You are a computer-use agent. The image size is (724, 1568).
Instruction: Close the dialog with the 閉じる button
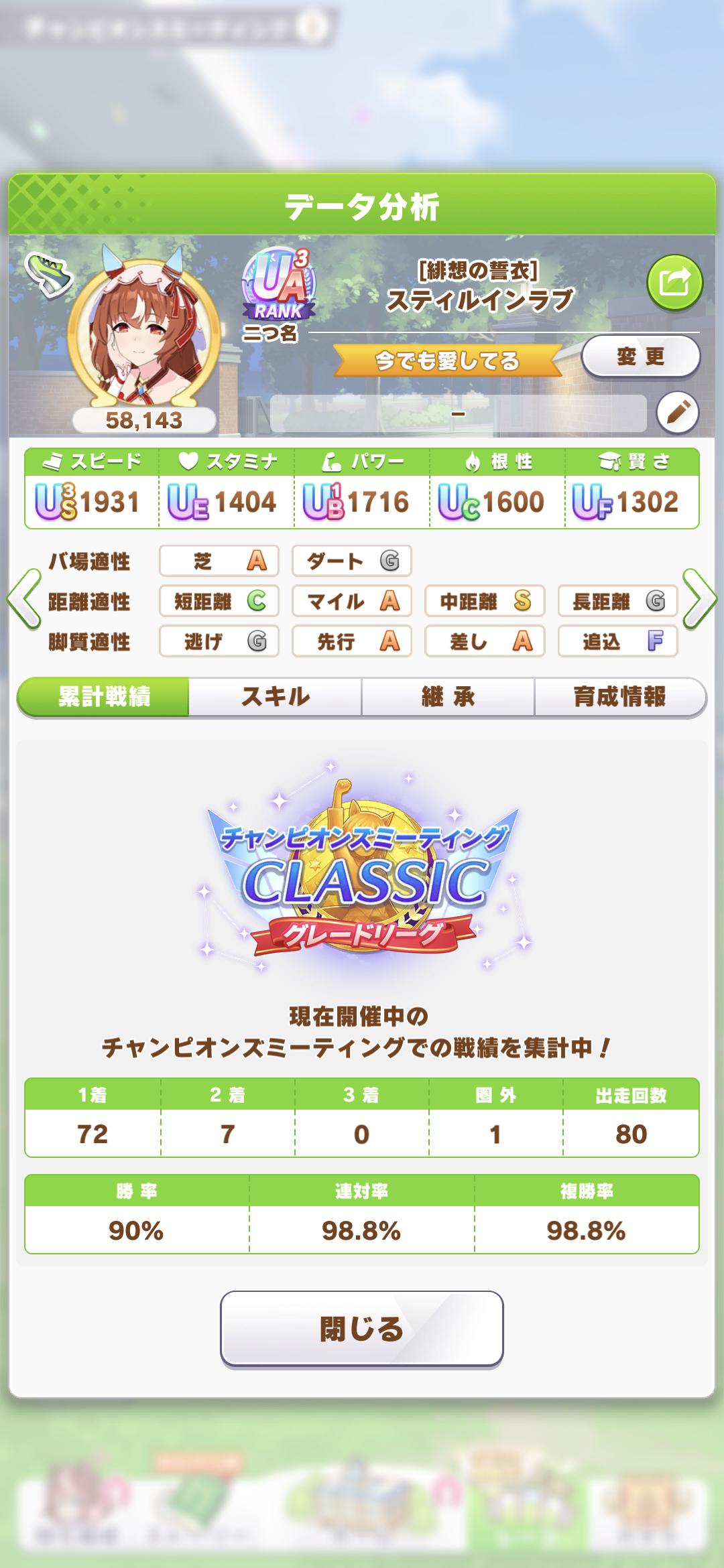361,1328
